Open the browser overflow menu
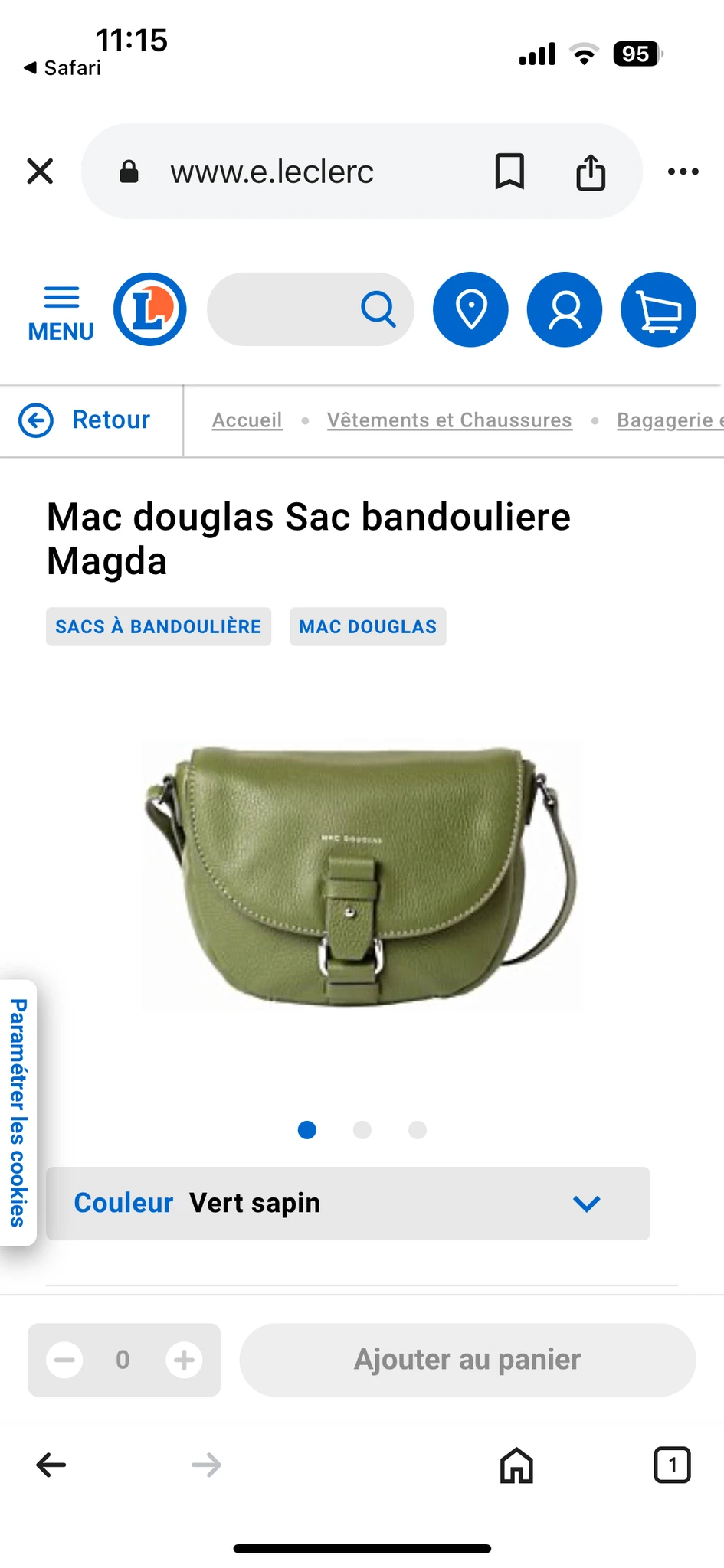This screenshot has height=1568, width=724. coord(683,171)
